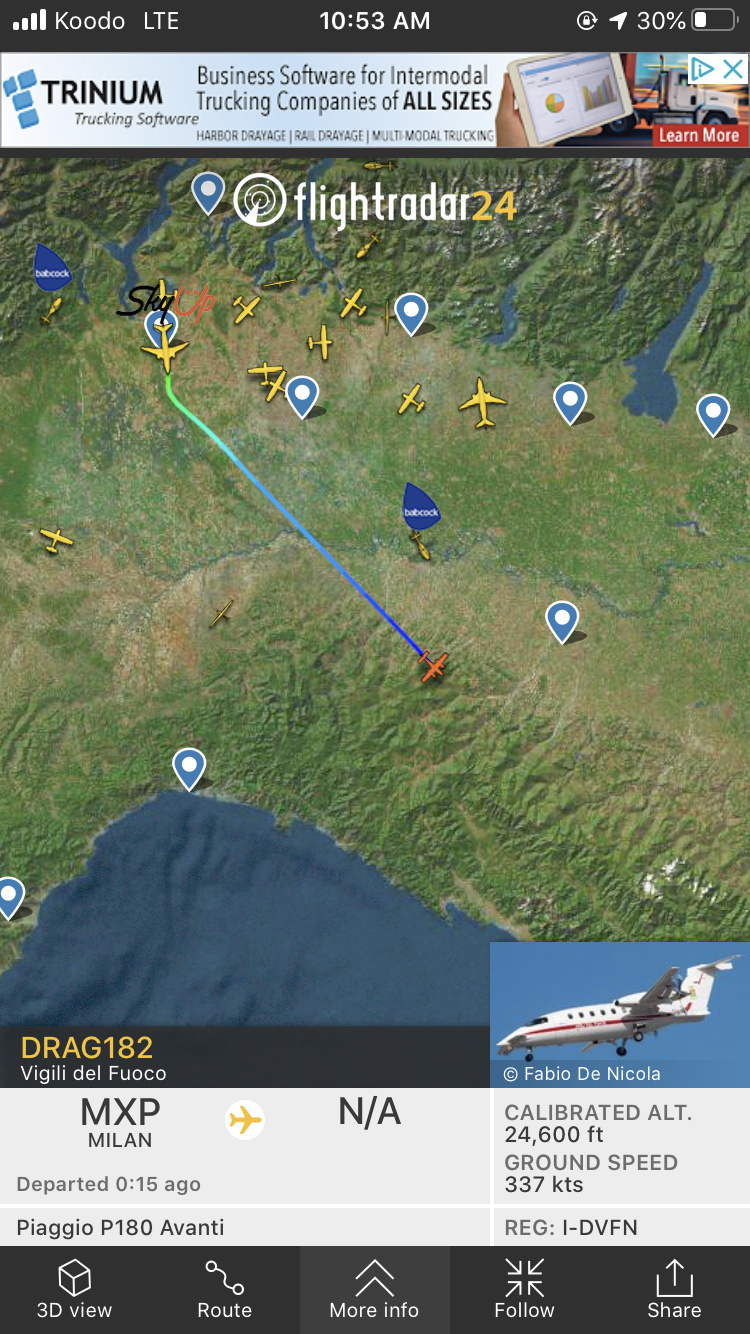Image resolution: width=750 pixels, height=1334 pixels.
Task: Follow the selected aircraft
Action: coord(524,1289)
